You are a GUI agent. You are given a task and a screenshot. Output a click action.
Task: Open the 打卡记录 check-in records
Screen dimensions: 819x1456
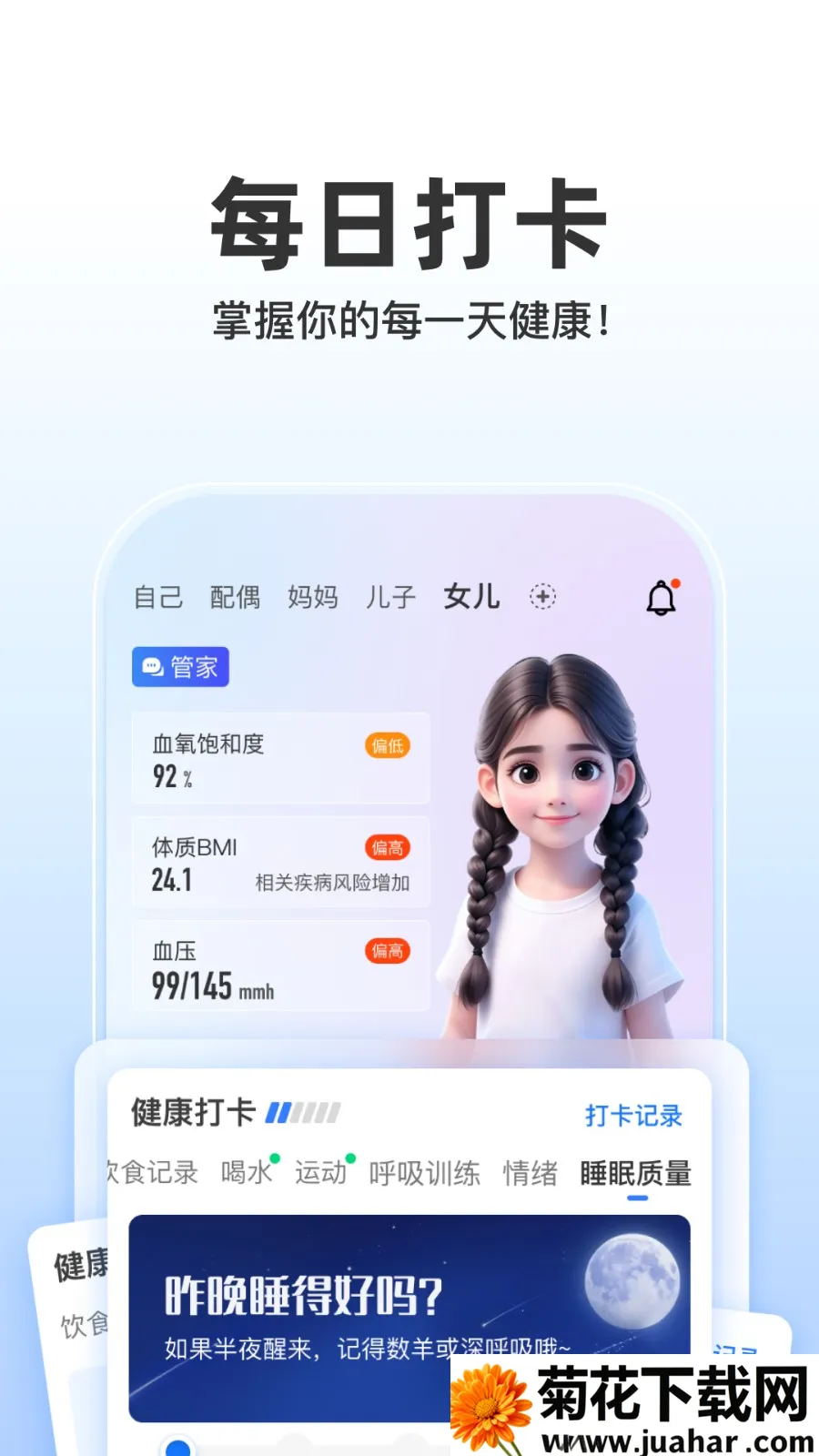coord(634,1115)
